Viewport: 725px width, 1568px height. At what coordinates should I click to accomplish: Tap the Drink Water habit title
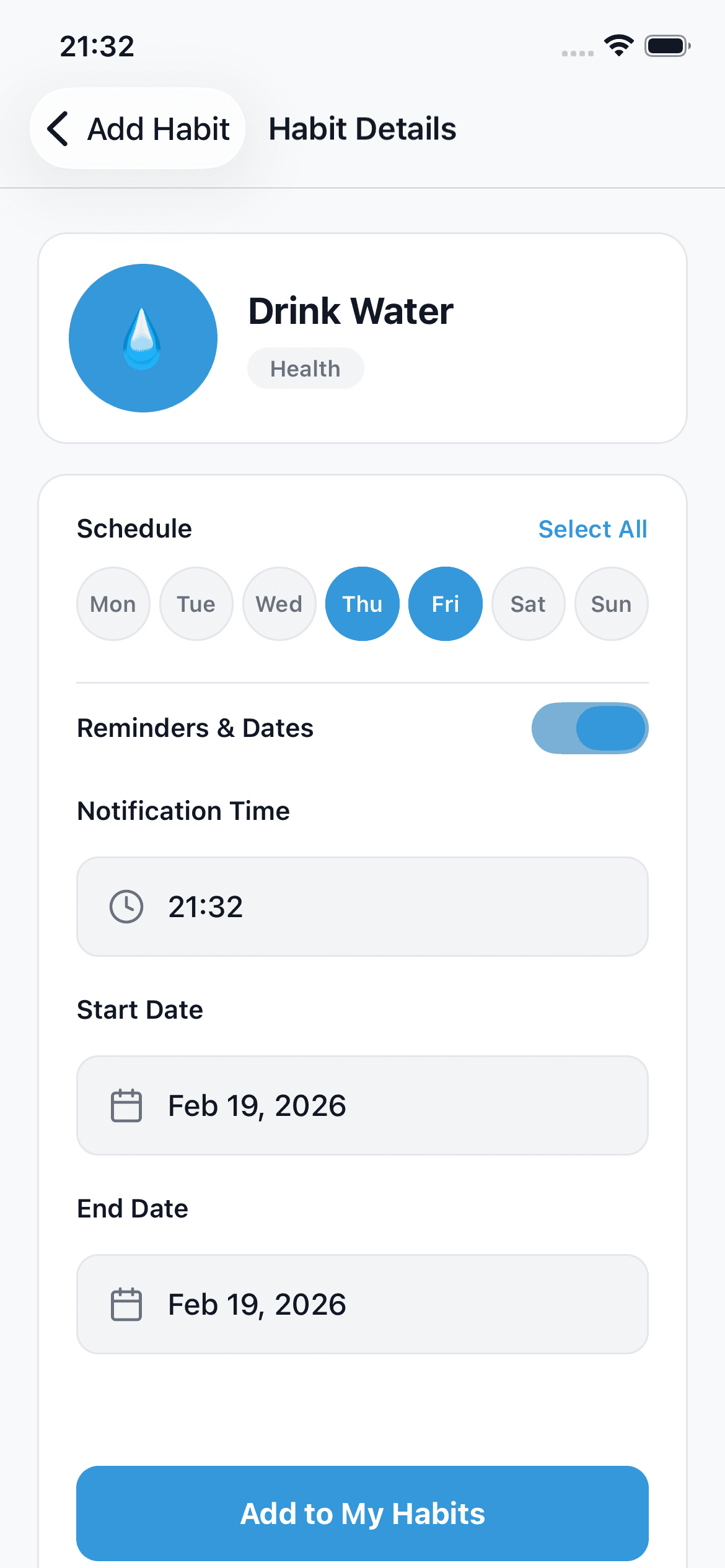click(x=351, y=311)
